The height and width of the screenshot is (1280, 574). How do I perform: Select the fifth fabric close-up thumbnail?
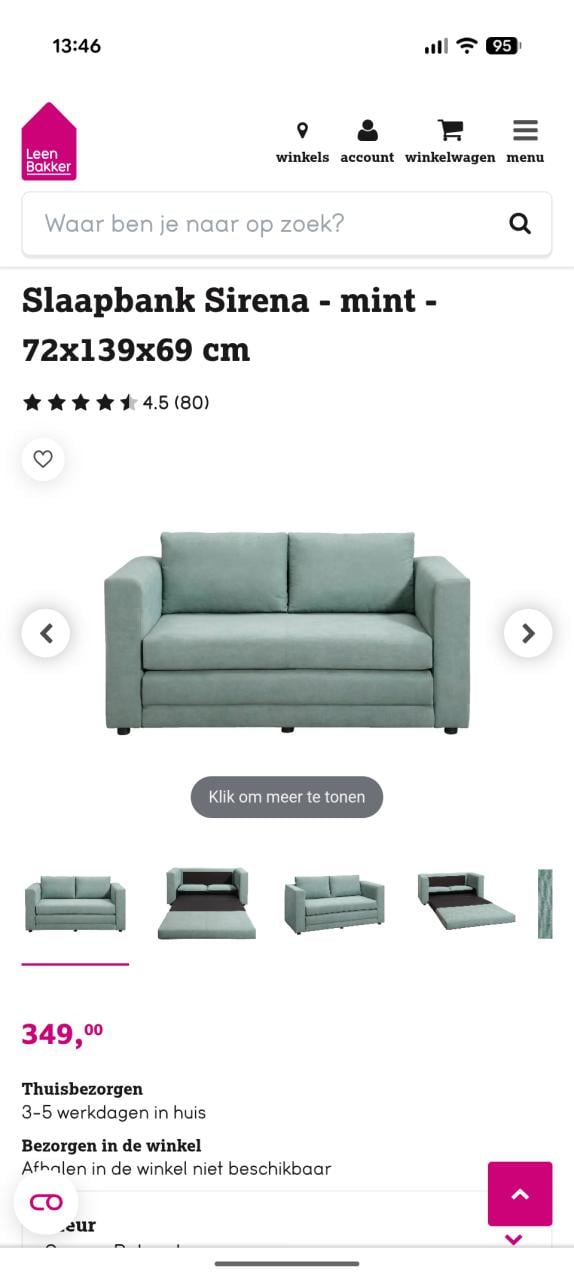(545, 904)
